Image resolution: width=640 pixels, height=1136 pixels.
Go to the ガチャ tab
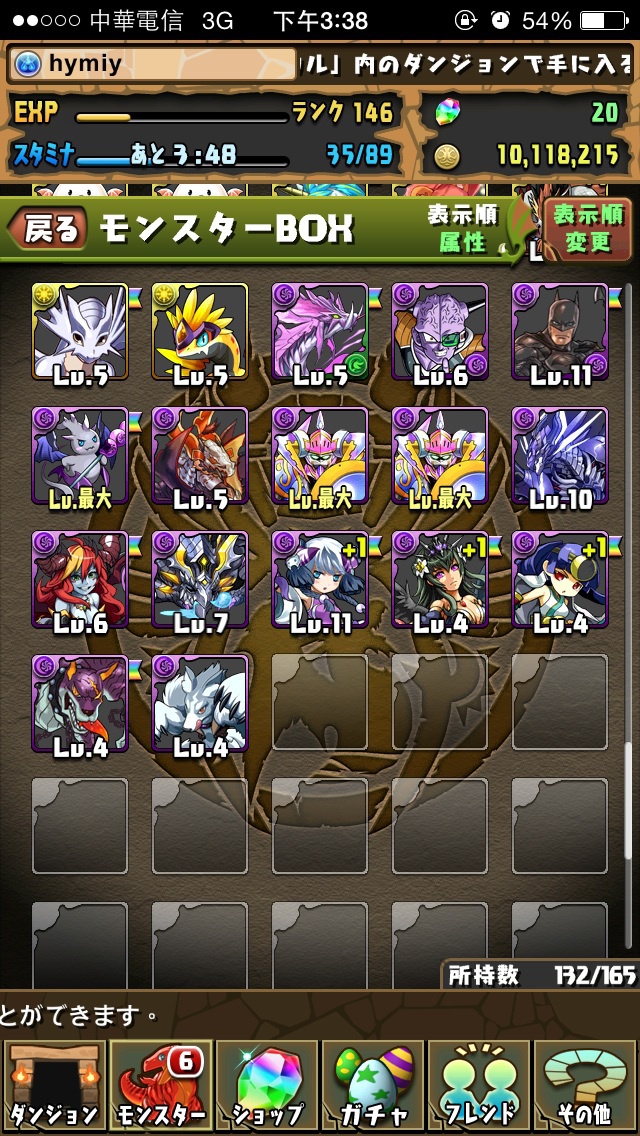373,1087
